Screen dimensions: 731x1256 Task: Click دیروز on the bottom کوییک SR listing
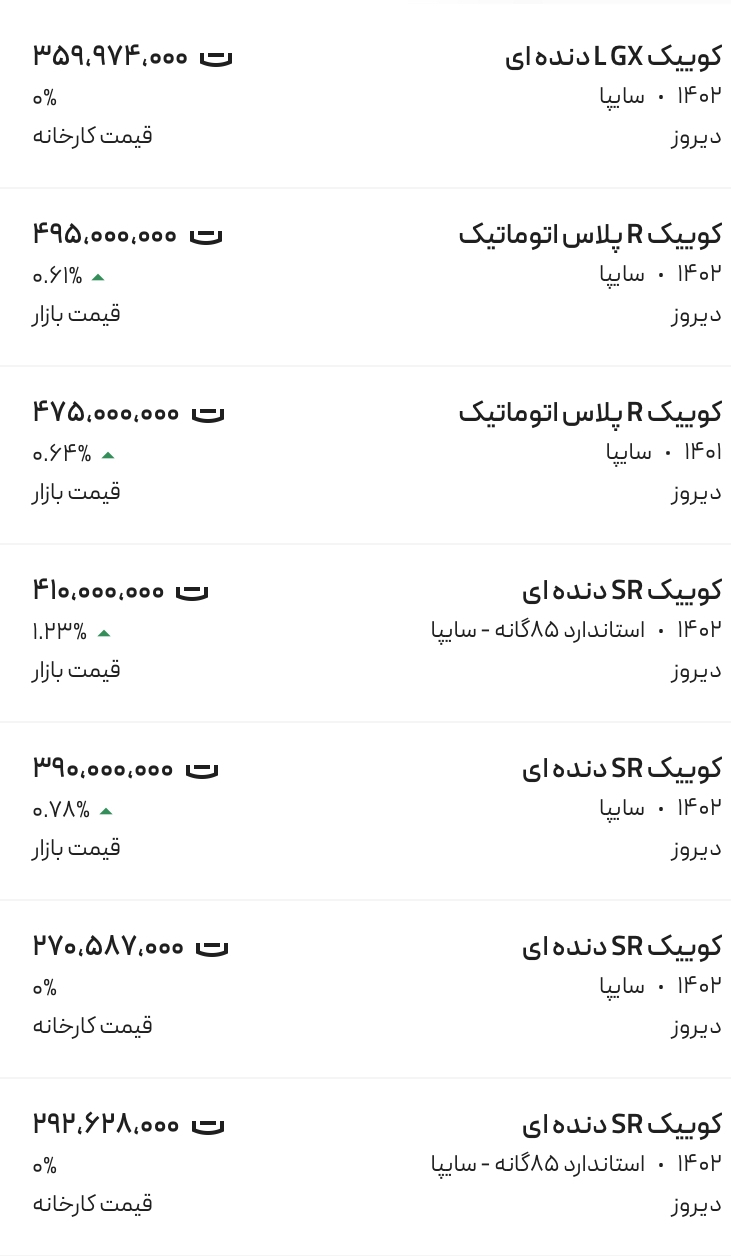coord(697,1203)
